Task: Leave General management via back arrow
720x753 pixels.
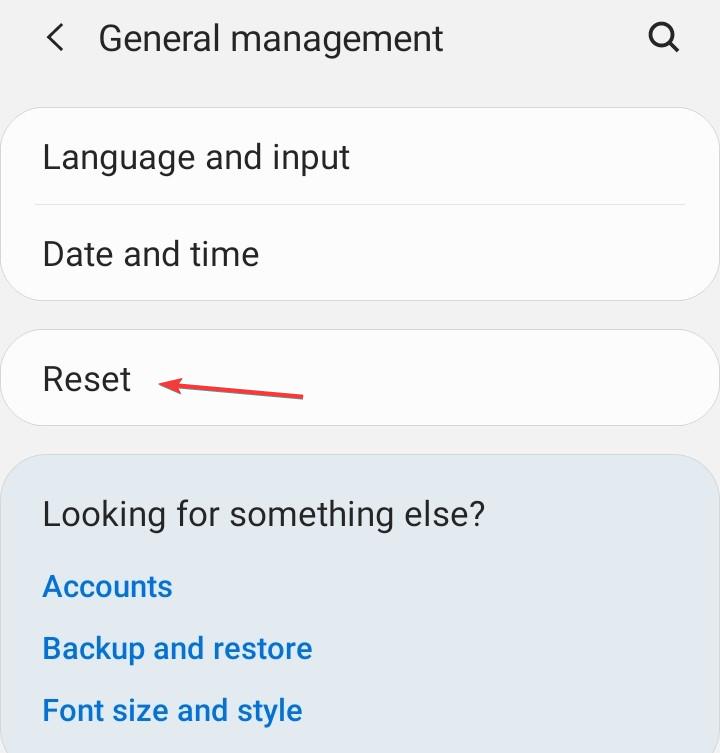Action: pos(55,38)
